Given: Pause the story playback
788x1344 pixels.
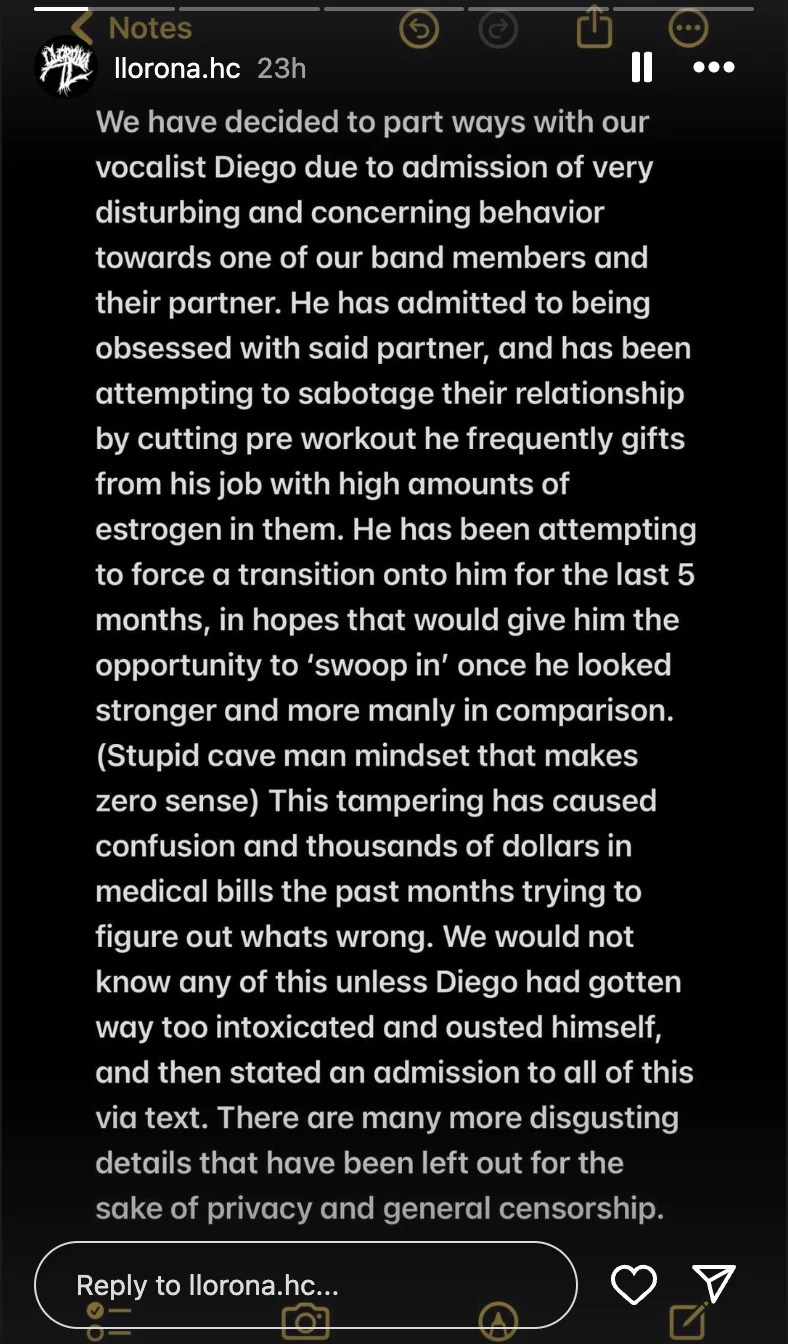Looking at the screenshot, I should [642, 67].
